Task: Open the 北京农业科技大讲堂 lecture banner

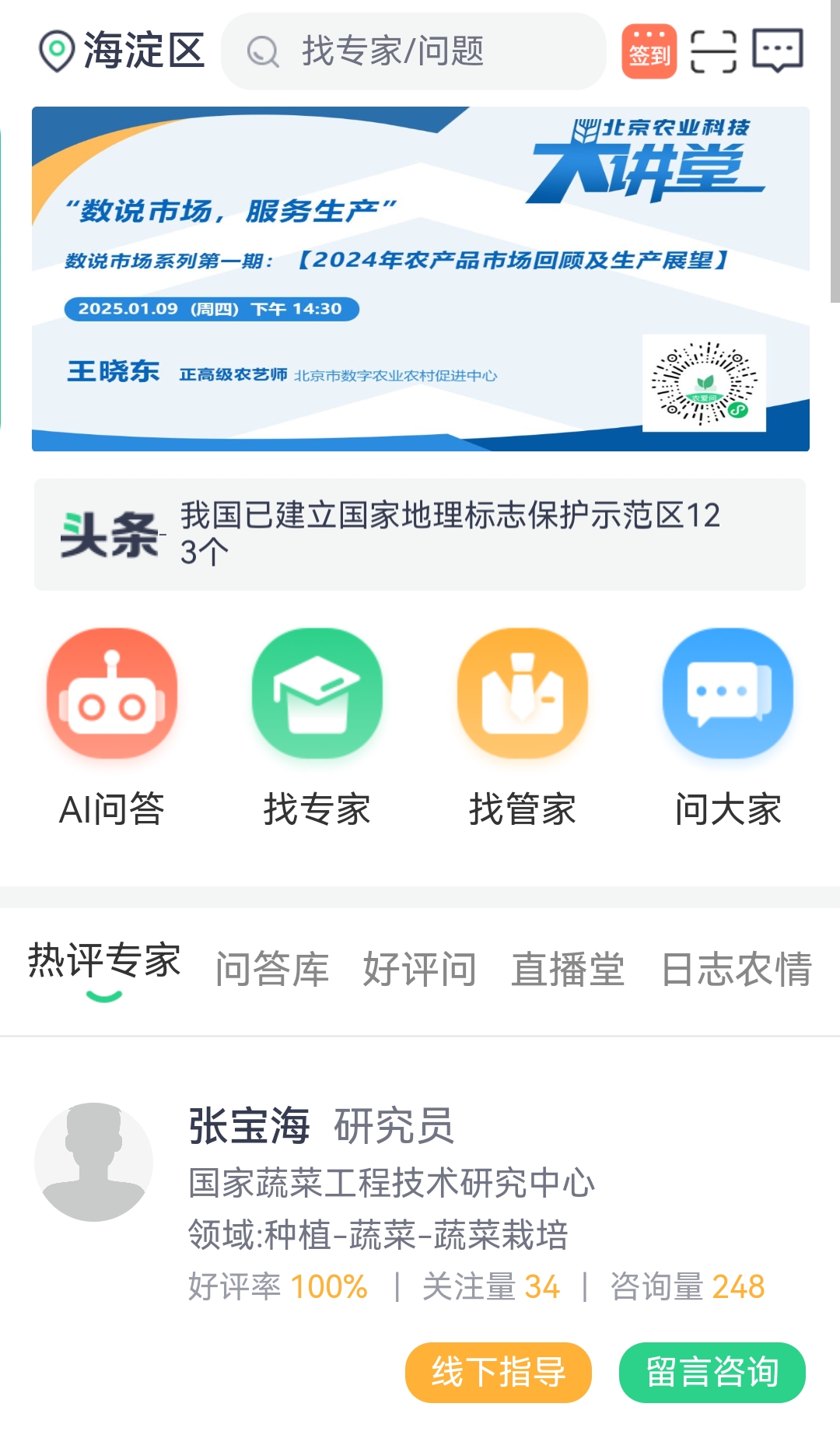Action: (x=420, y=279)
